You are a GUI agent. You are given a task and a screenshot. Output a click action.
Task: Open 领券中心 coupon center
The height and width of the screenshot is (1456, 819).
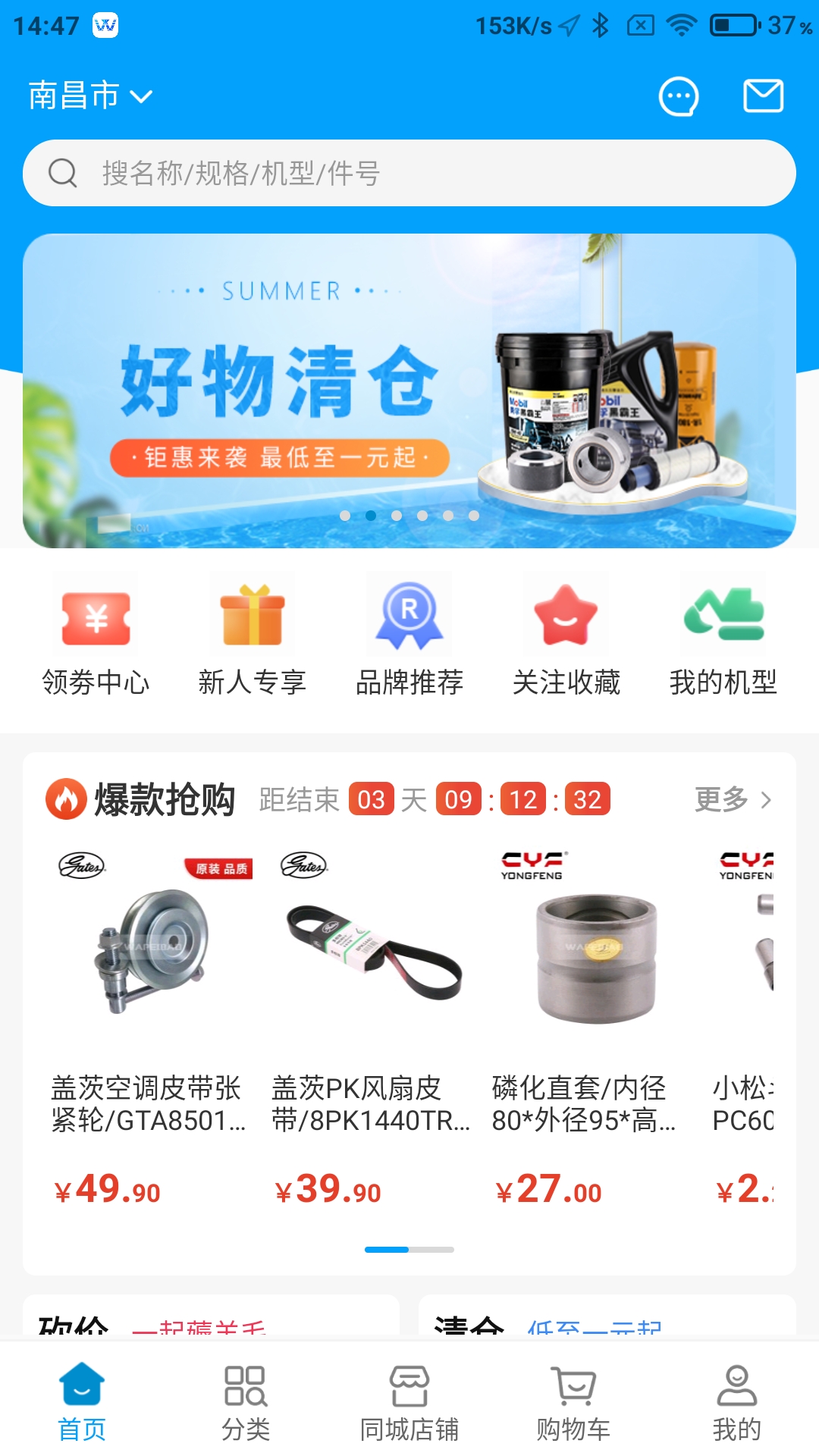(96, 635)
